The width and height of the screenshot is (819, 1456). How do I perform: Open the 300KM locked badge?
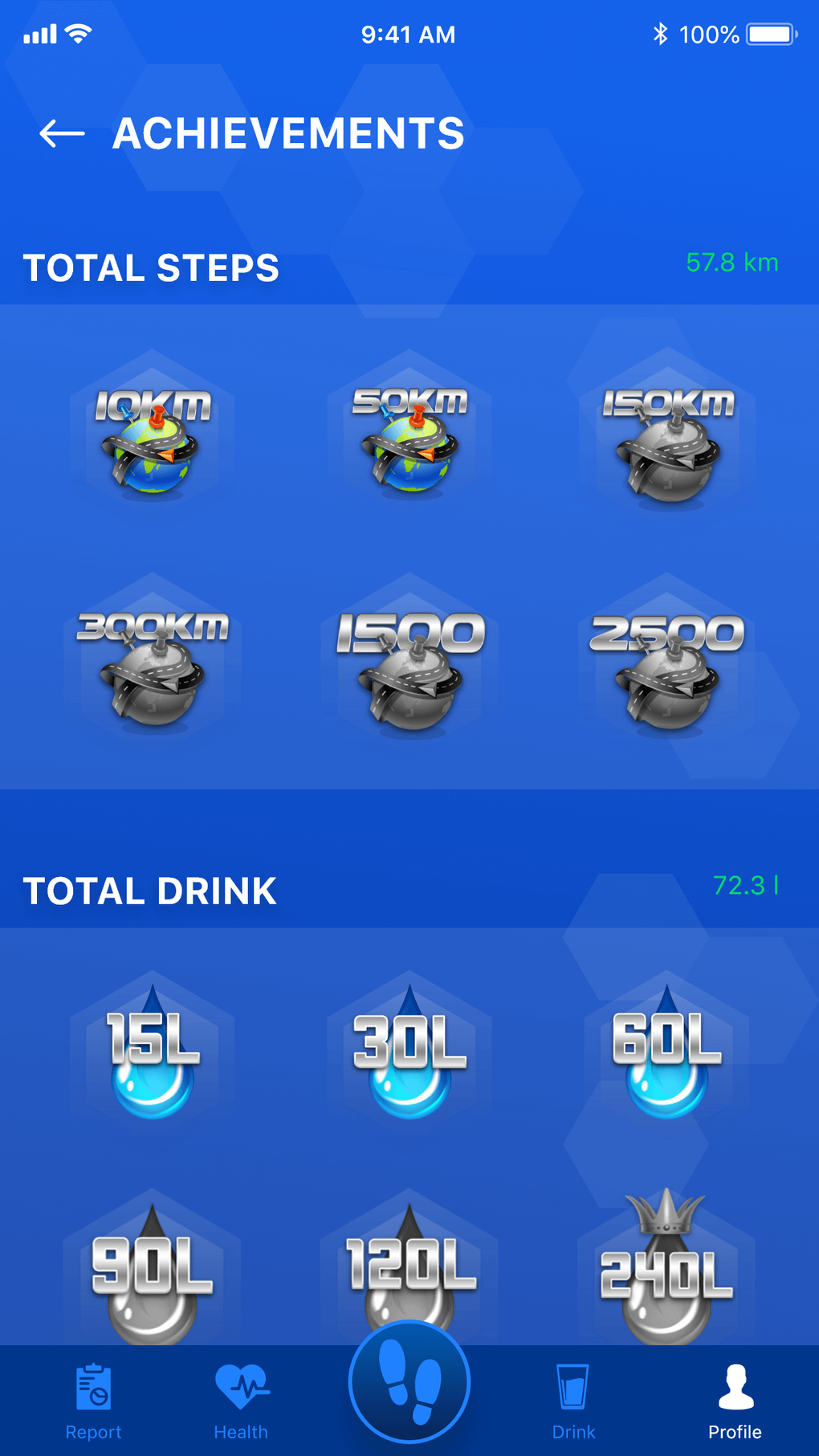pyautogui.click(x=153, y=667)
